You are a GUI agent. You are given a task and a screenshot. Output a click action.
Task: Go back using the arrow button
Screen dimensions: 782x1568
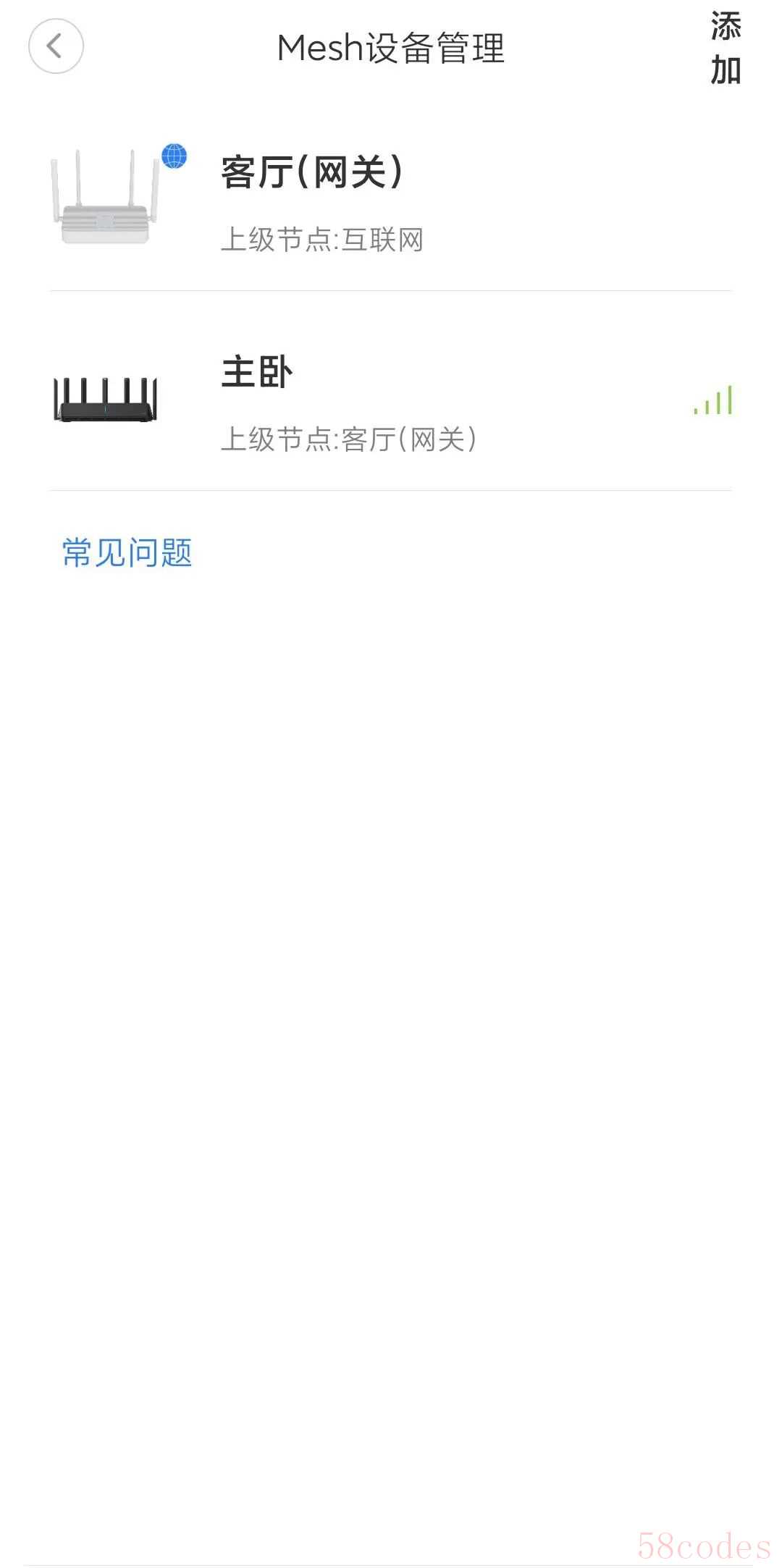[x=56, y=46]
